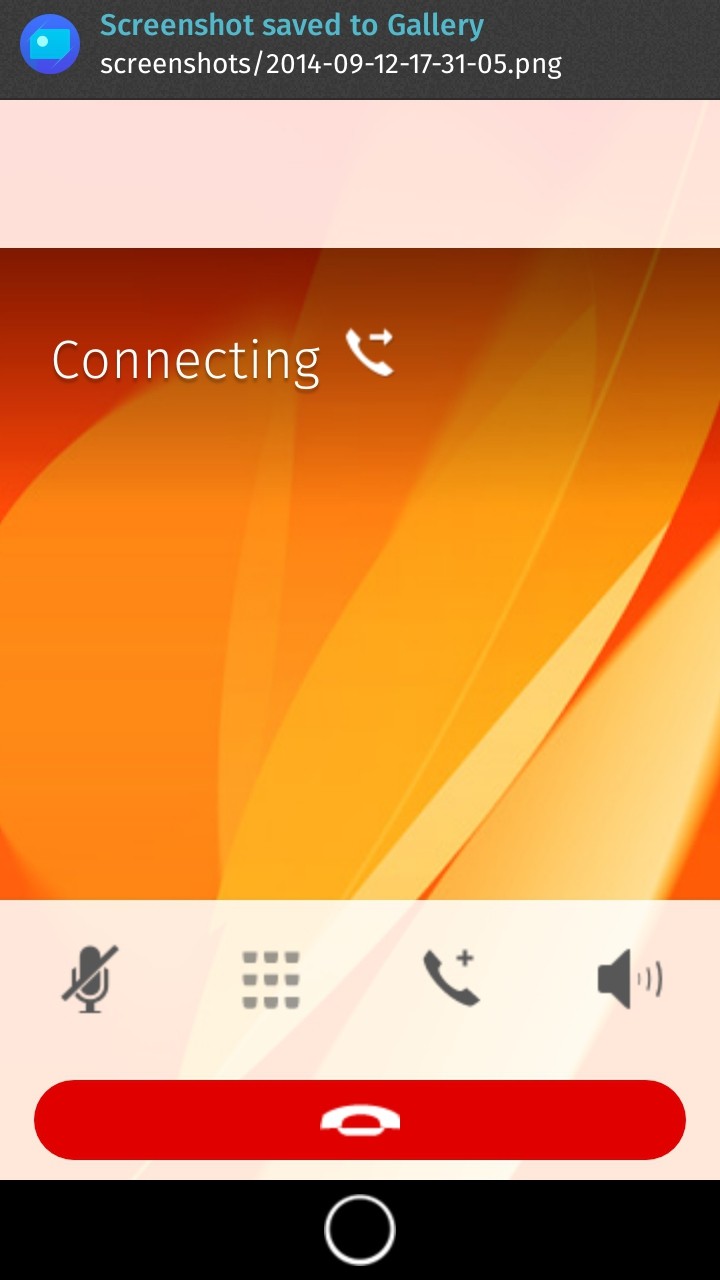Open the dial keypad

click(270, 978)
